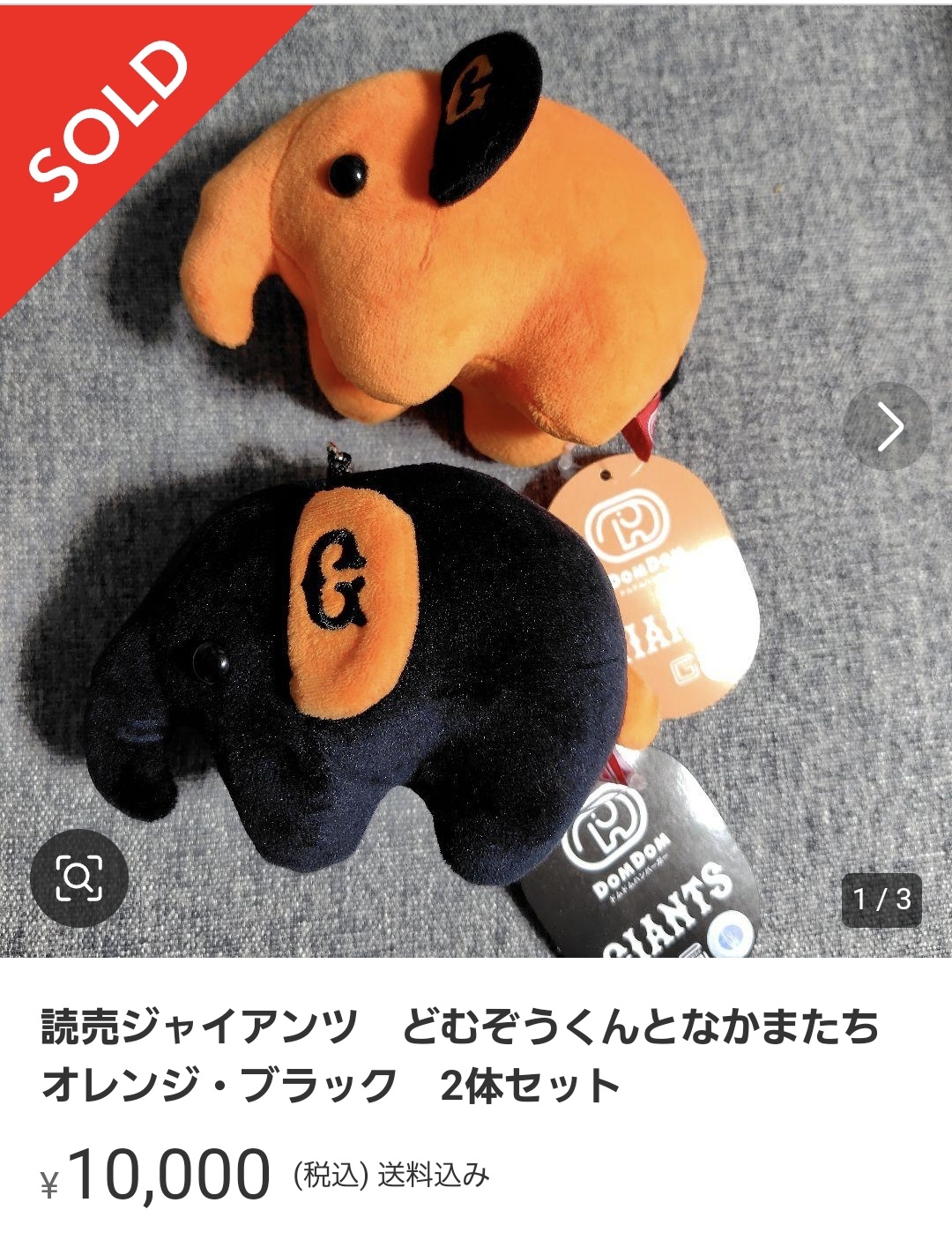
Task: Go to the next product photo
Action: point(889,428)
